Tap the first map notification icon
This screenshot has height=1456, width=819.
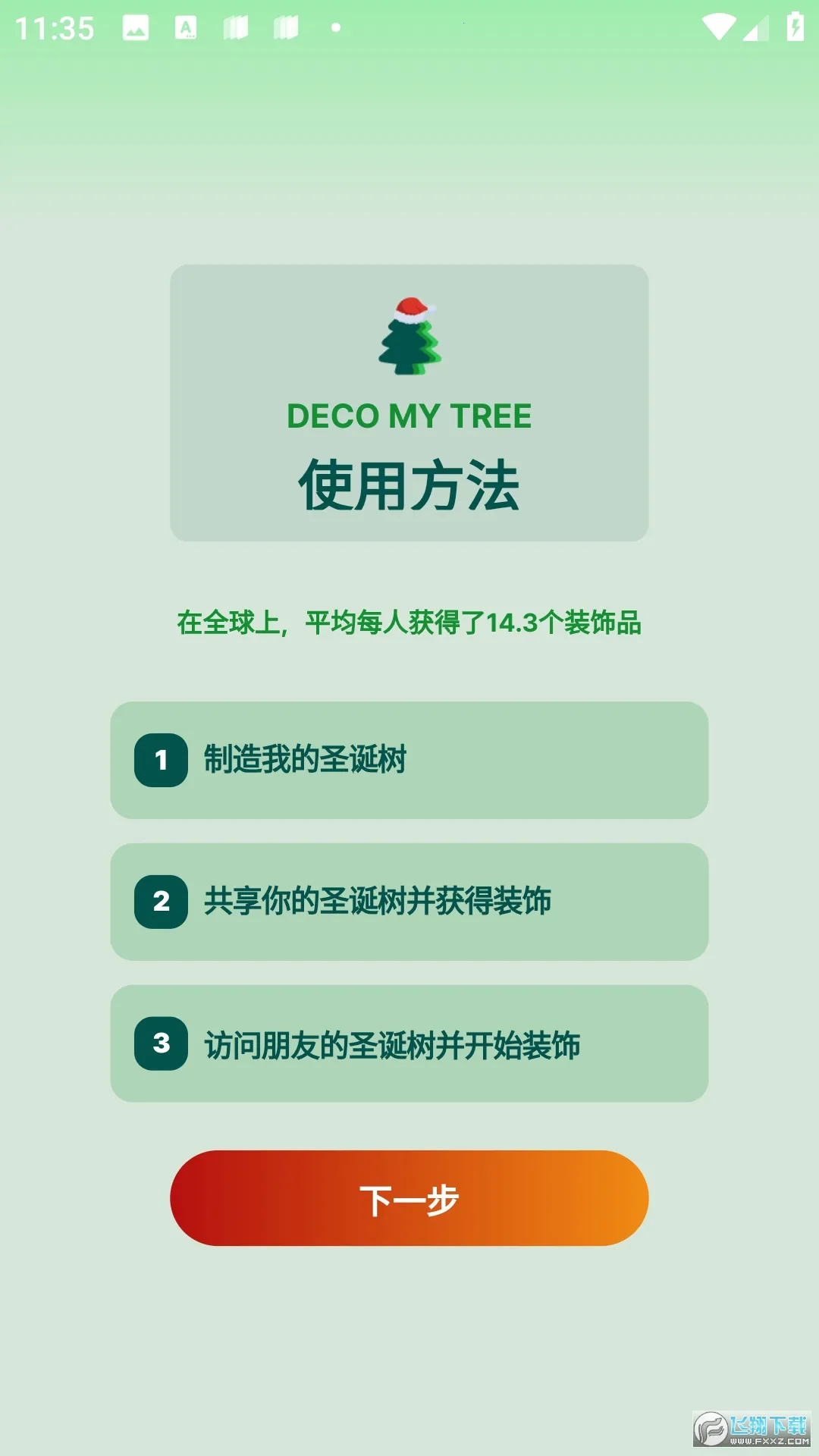tap(237, 27)
